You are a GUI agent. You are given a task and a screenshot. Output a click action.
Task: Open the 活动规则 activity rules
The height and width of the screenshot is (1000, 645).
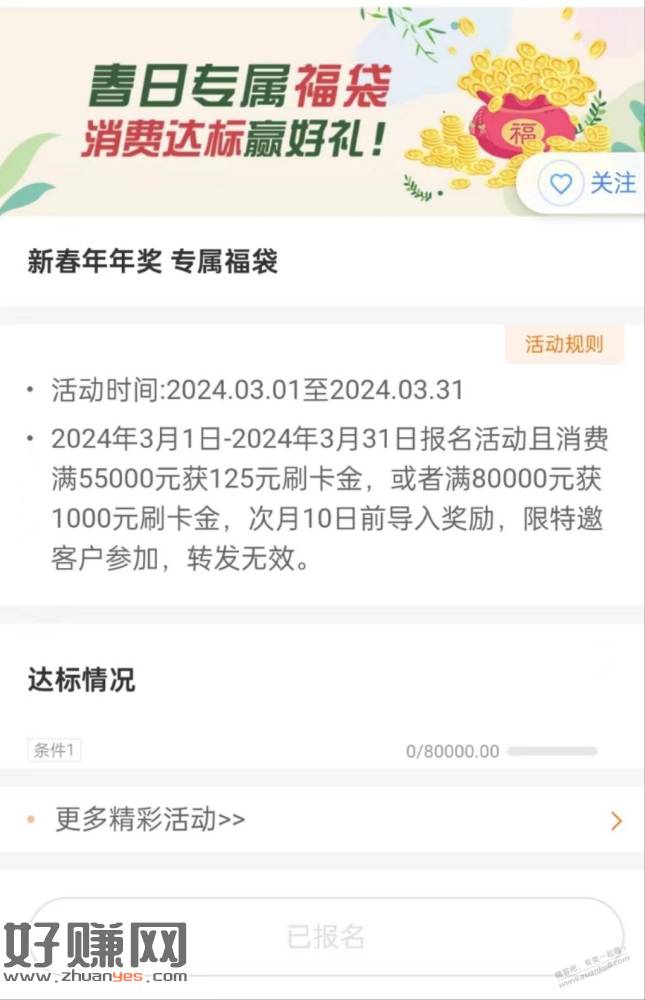point(565,345)
